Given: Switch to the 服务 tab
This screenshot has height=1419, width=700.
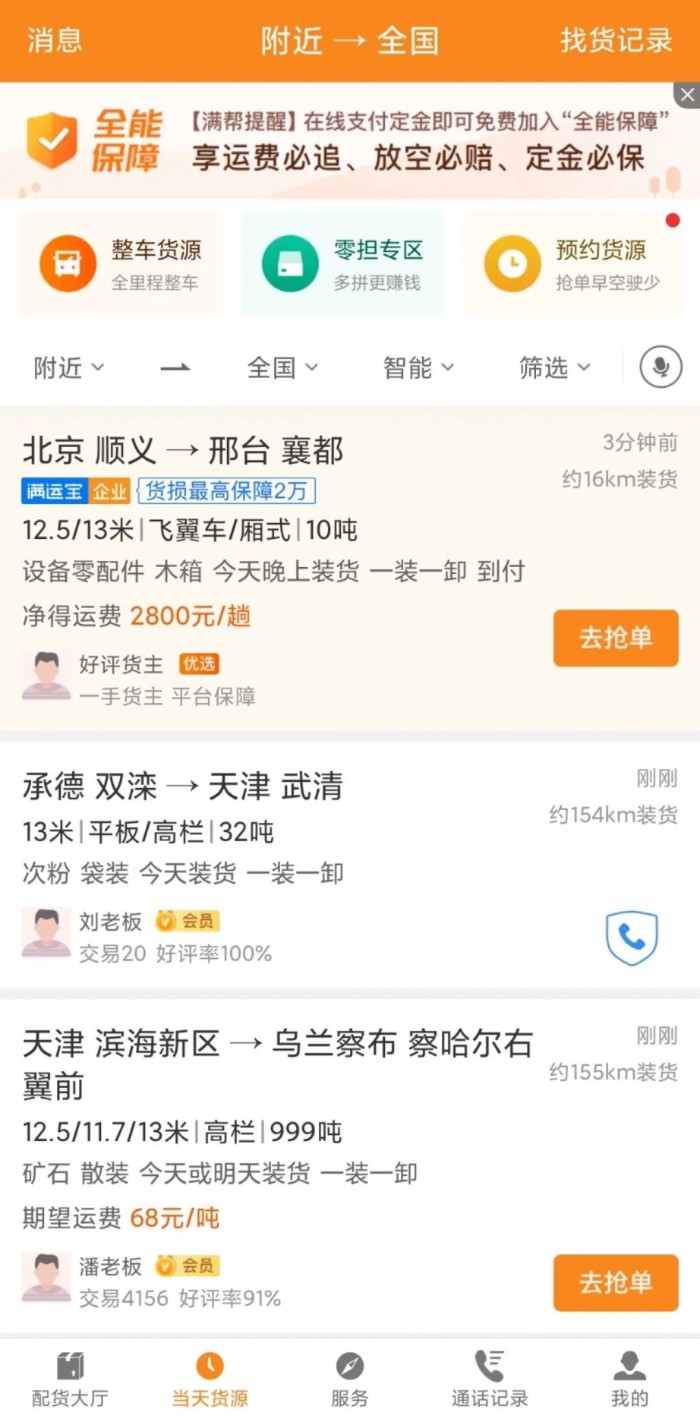Looking at the screenshot, I should click(x=349, y=1380).
